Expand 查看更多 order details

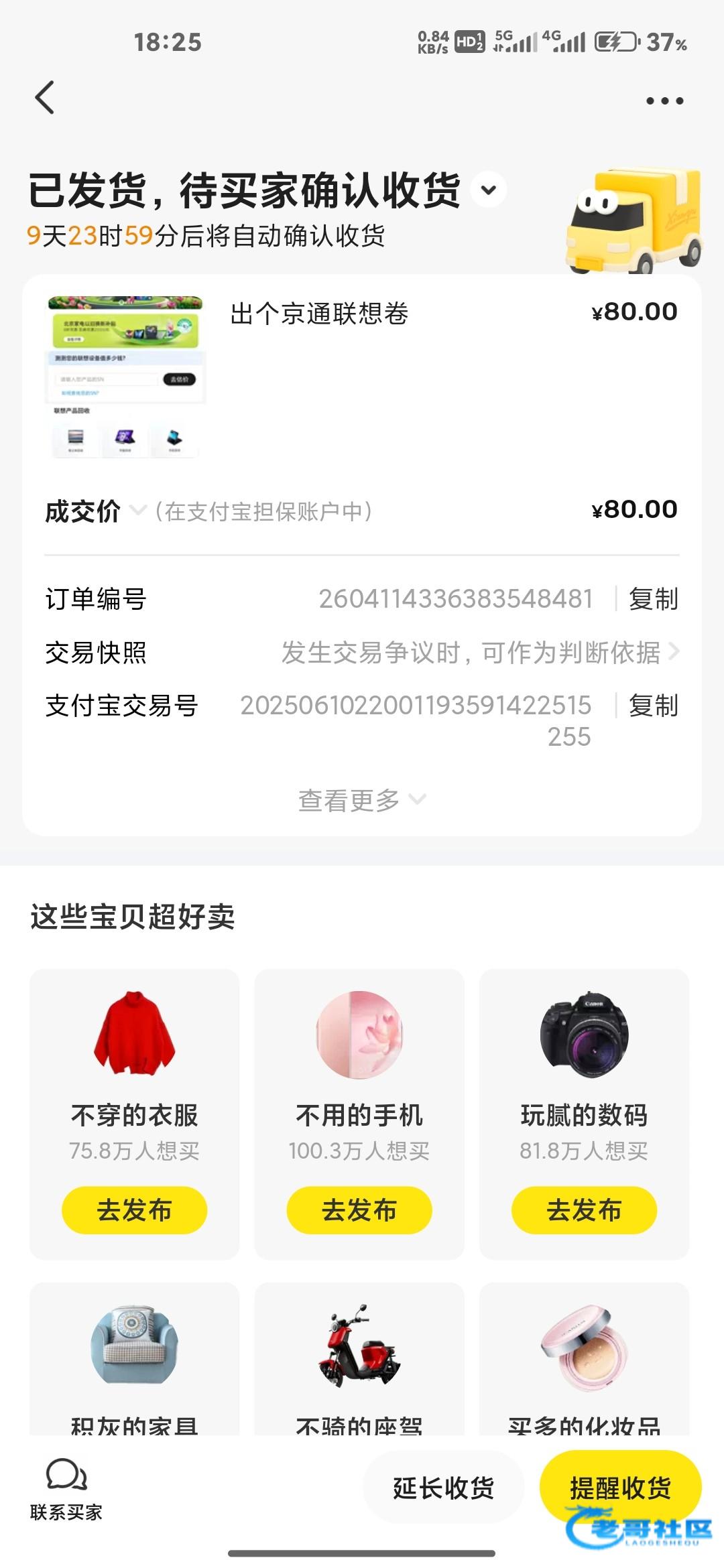click(x=362, y=800)
